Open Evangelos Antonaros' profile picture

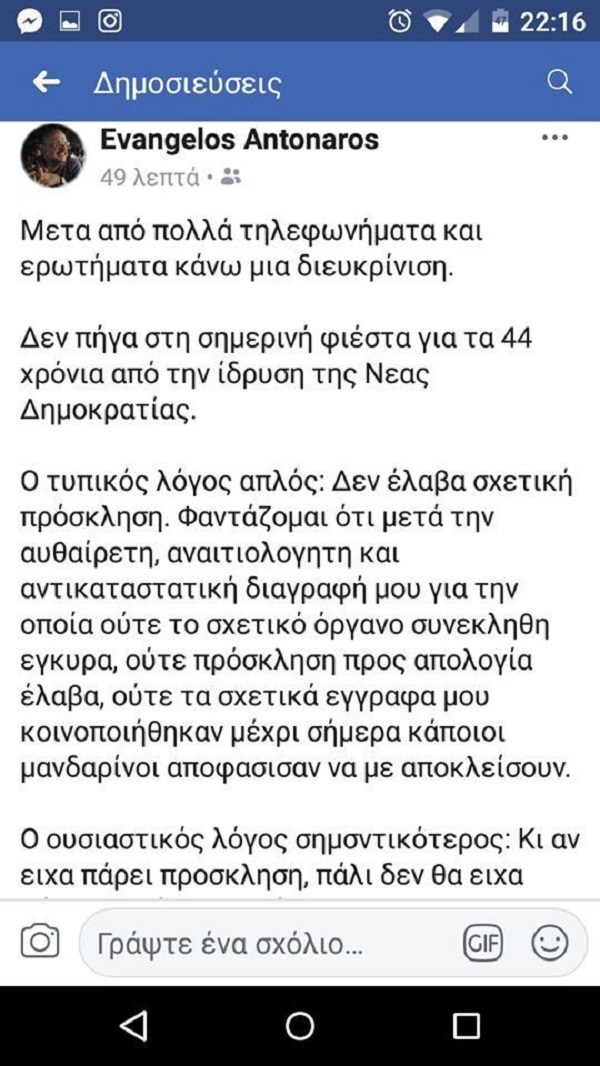click(54, 155)
